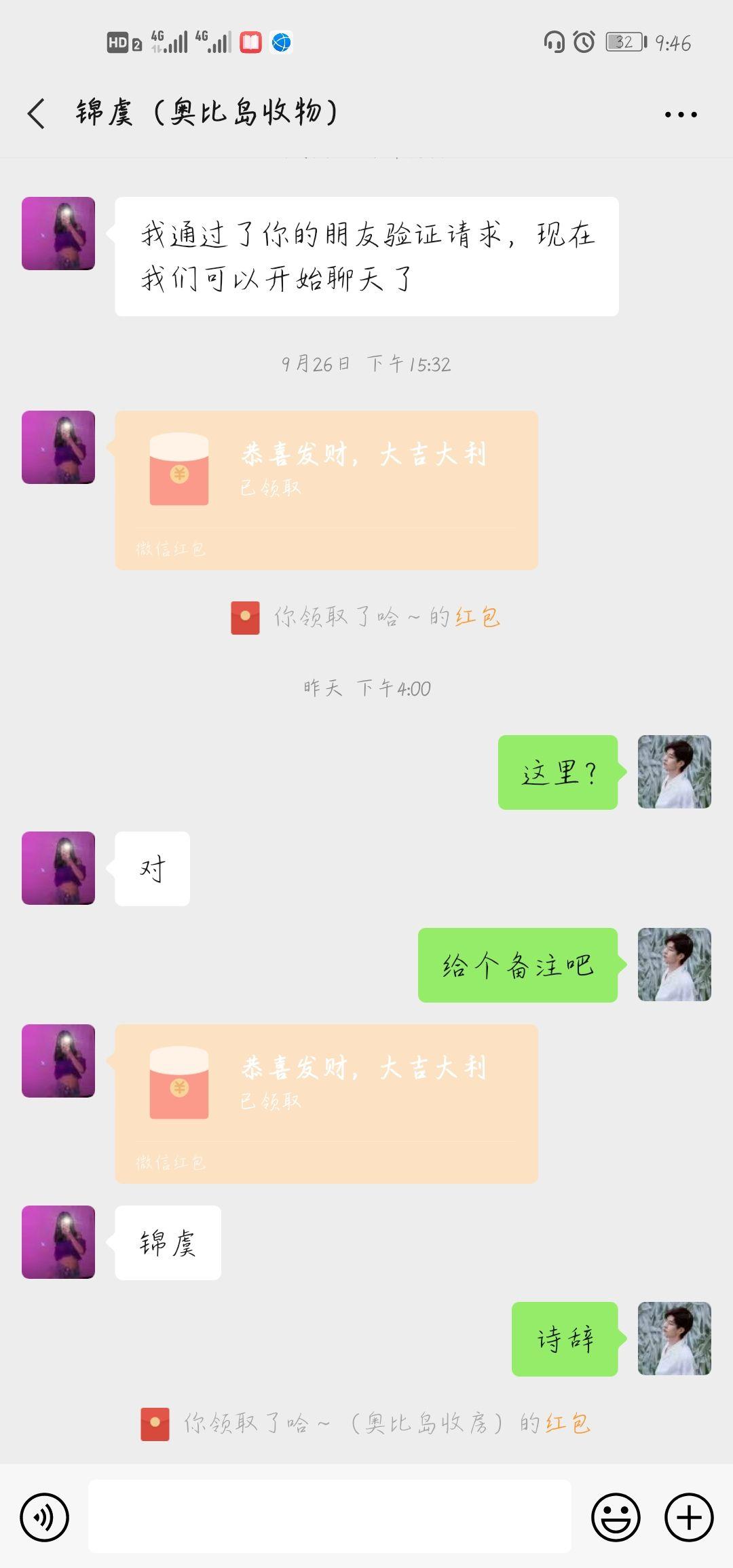Open the 红包 link after 你领取了哈～的
Viewport: 733px width, 1568px height.
[478, 618]
